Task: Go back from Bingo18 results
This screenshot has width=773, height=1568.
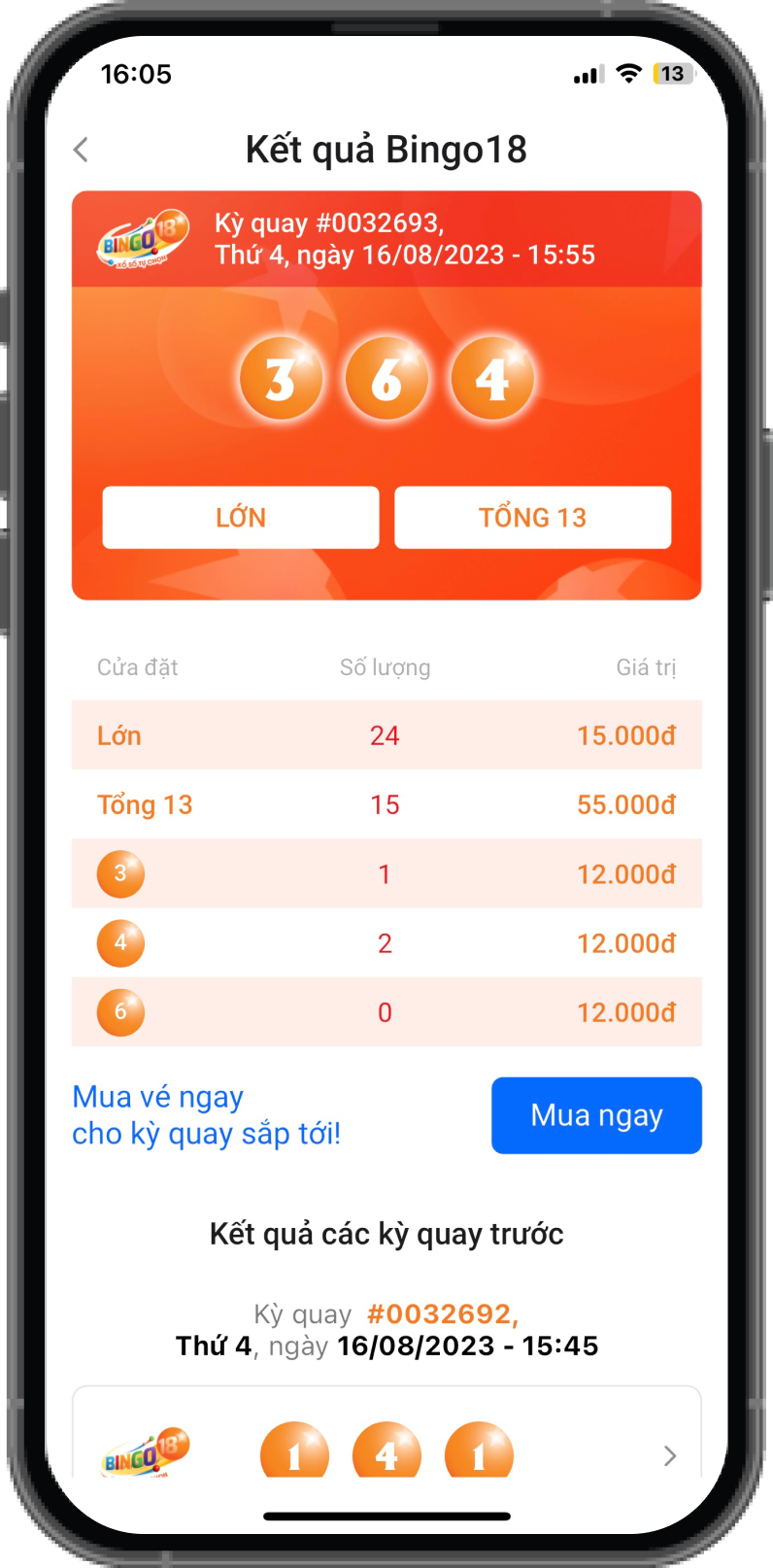Action: click(x=82, y=150)
